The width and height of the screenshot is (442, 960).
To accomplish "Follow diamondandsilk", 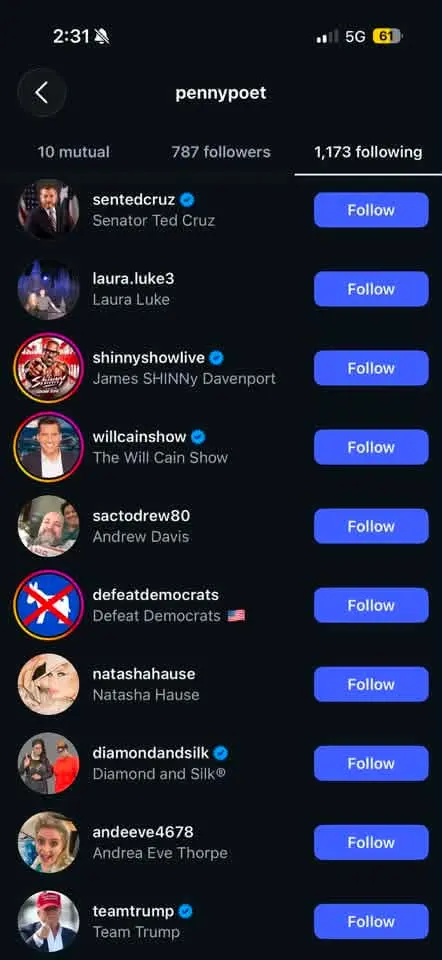I will point(371,763).
